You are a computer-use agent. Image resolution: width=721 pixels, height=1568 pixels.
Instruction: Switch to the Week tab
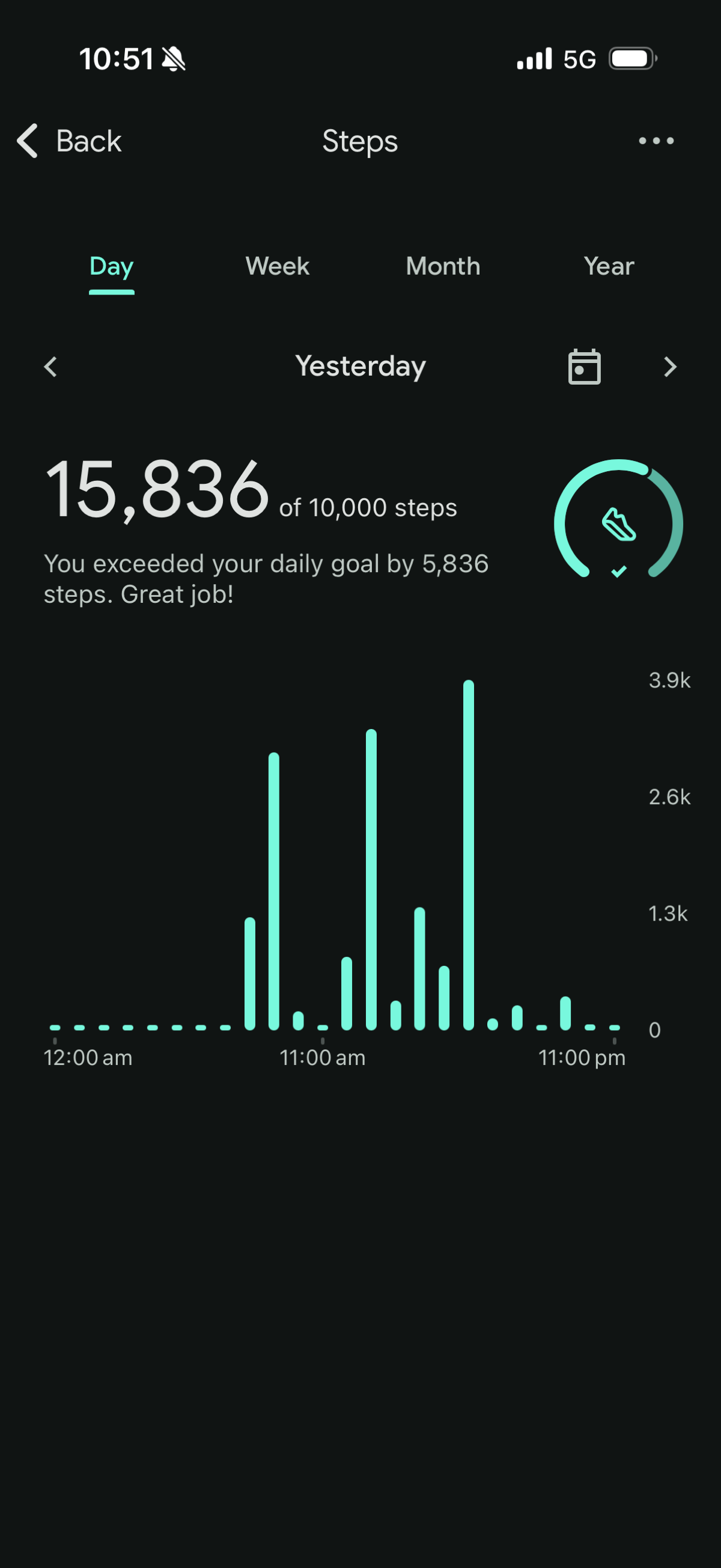pos(278,267)
